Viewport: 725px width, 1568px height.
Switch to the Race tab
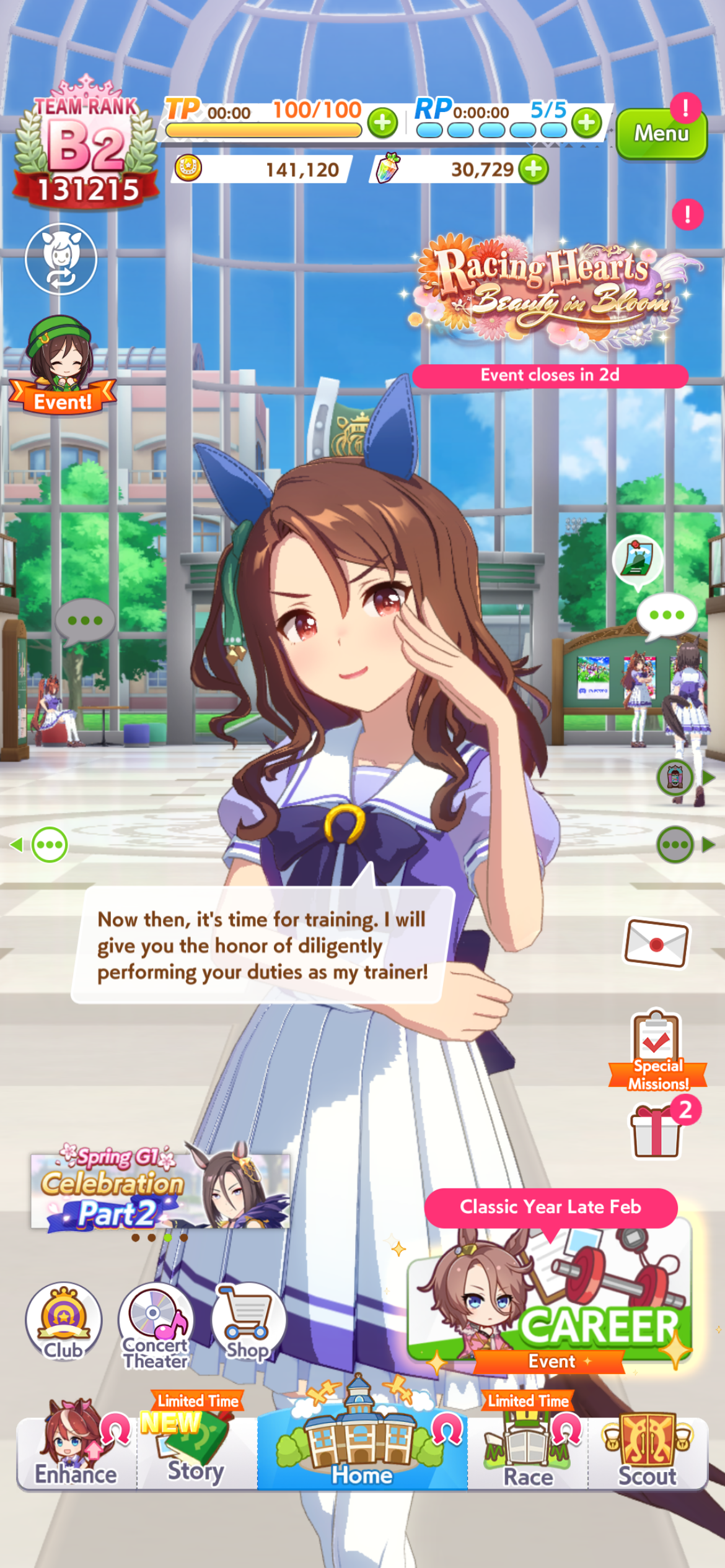click(528, 1452)
